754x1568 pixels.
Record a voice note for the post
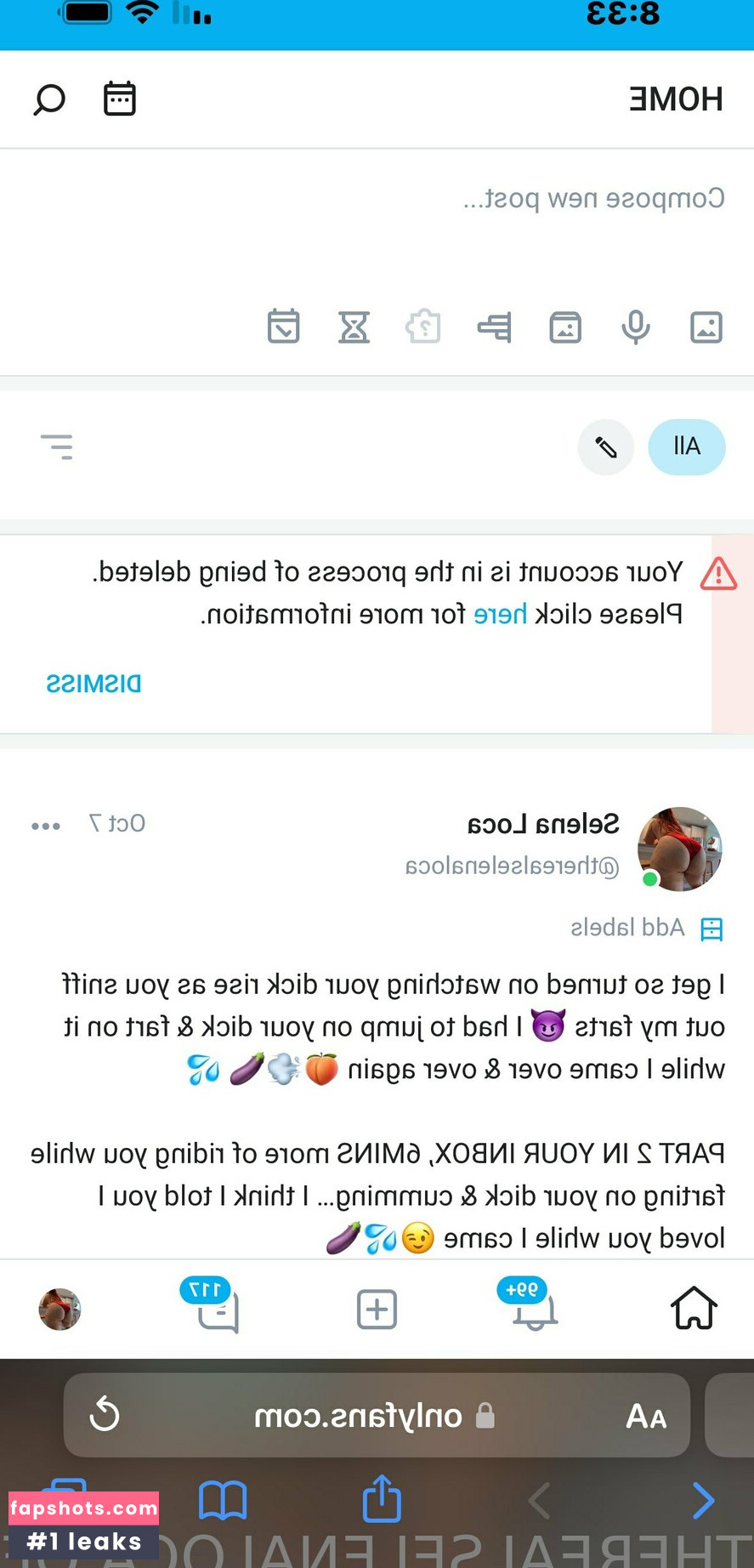636,327
